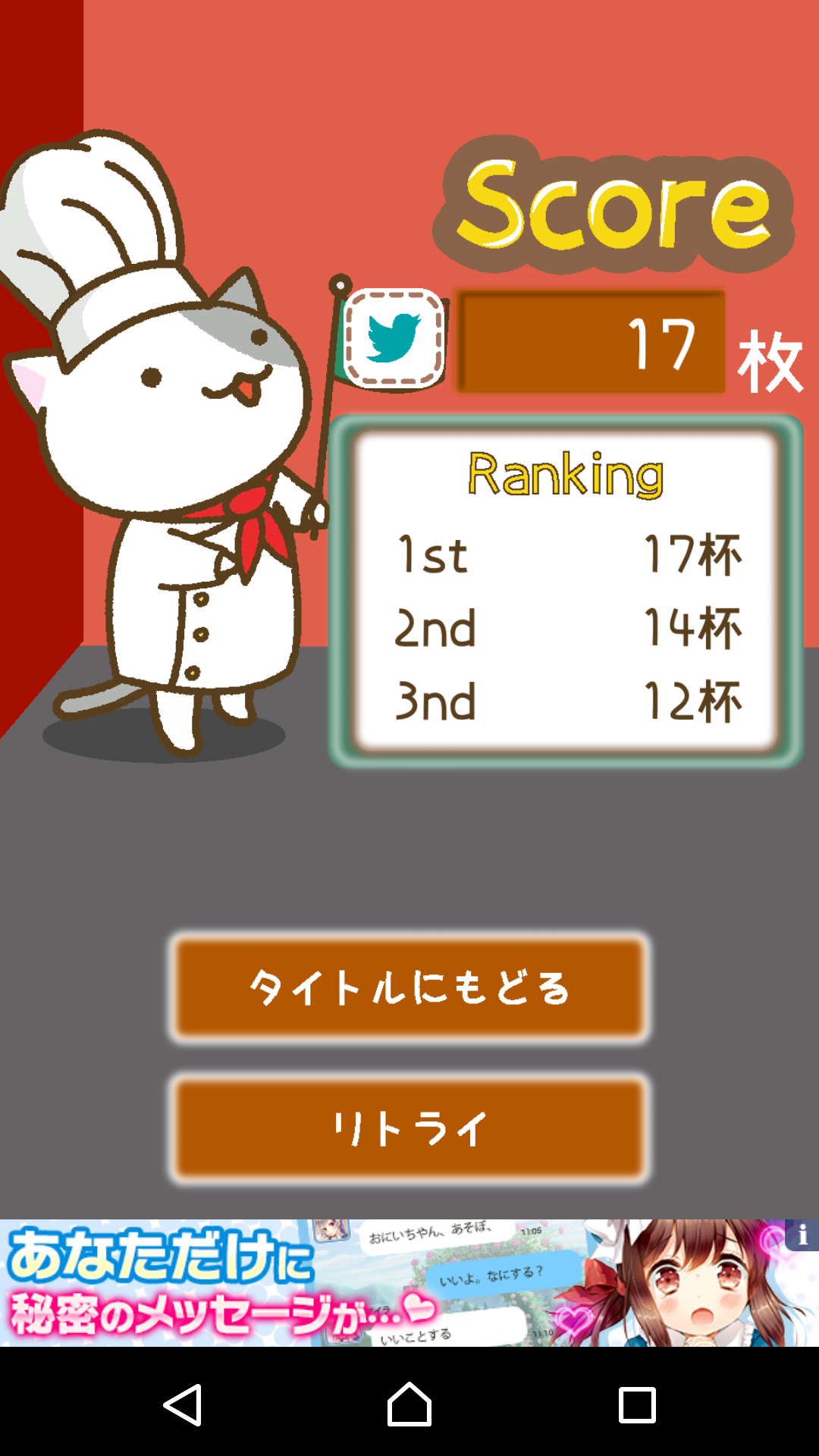The width and height of the screenshot is (819, 1456).
Task: Share the score on Twitter
Action: pyautogui.click(x=394, y=338)
